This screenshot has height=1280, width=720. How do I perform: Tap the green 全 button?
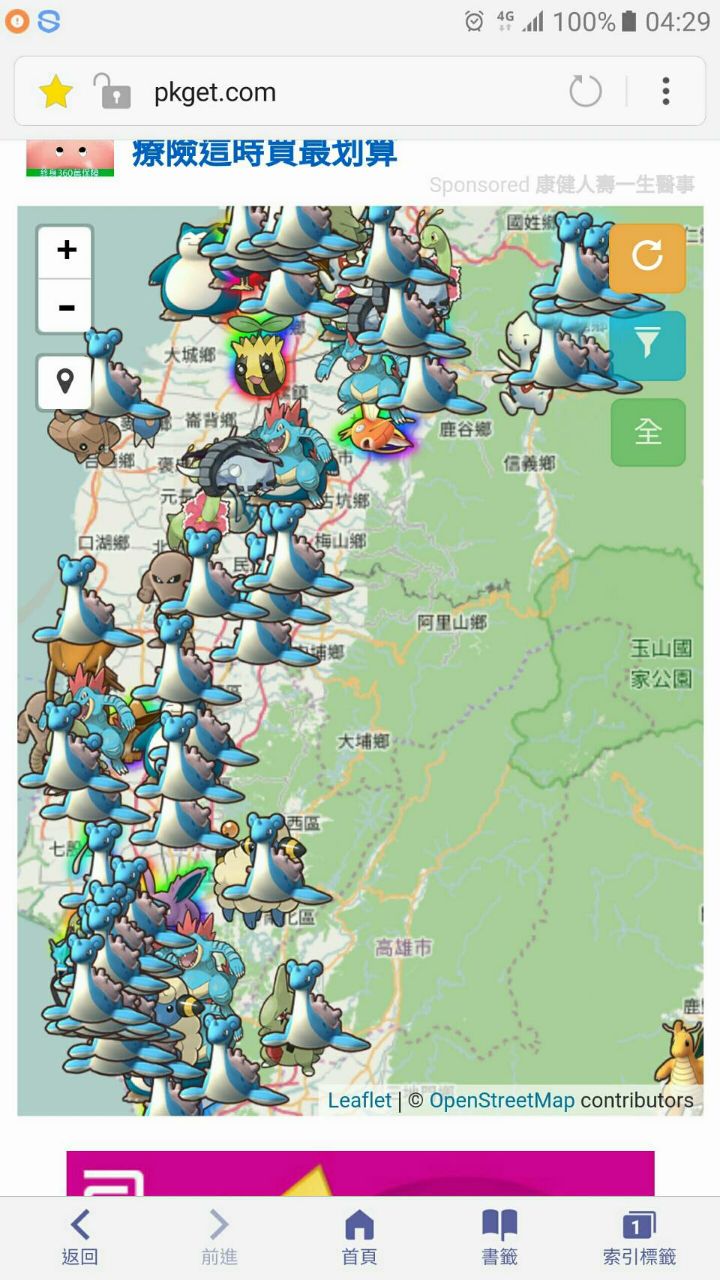[647, 432]
